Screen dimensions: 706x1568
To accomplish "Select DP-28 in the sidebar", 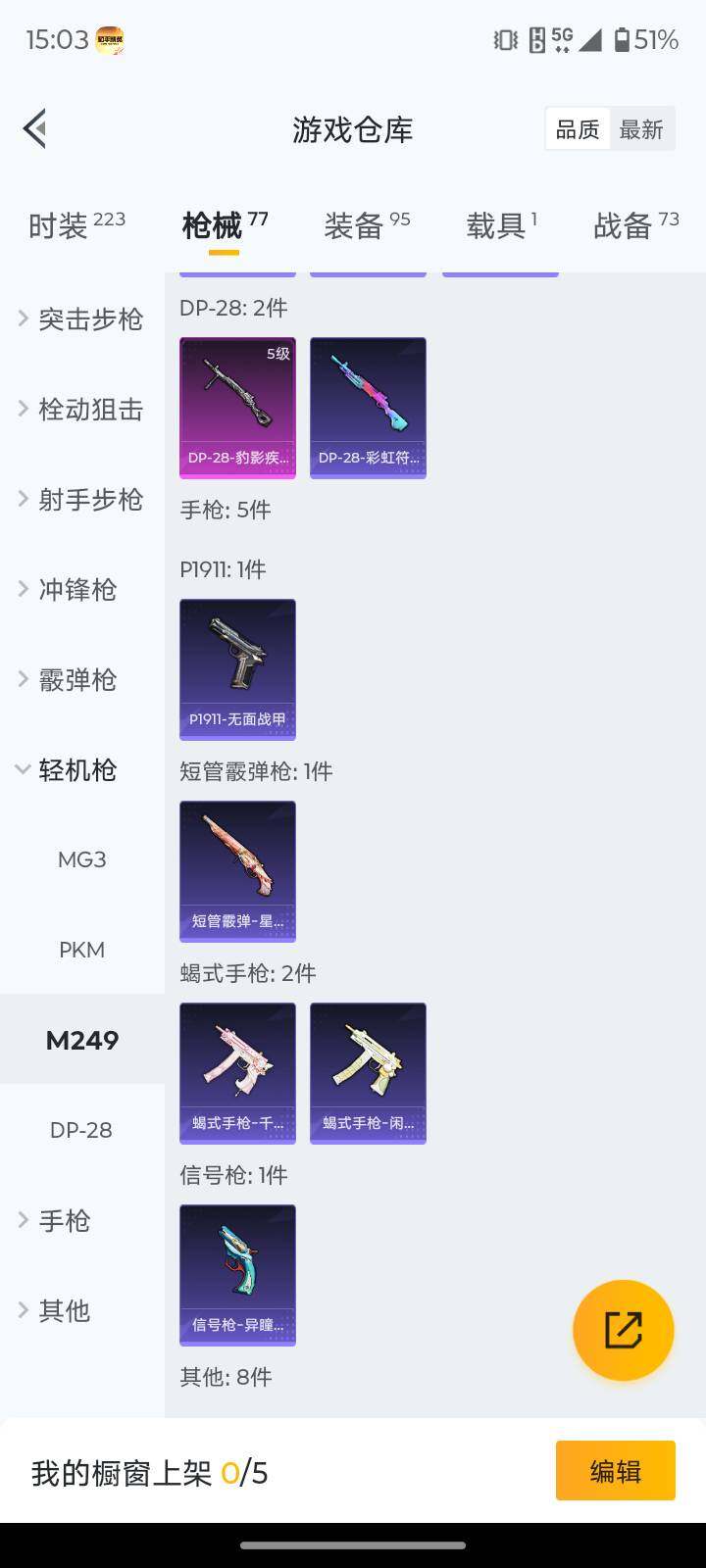I will pos(81,1130).
